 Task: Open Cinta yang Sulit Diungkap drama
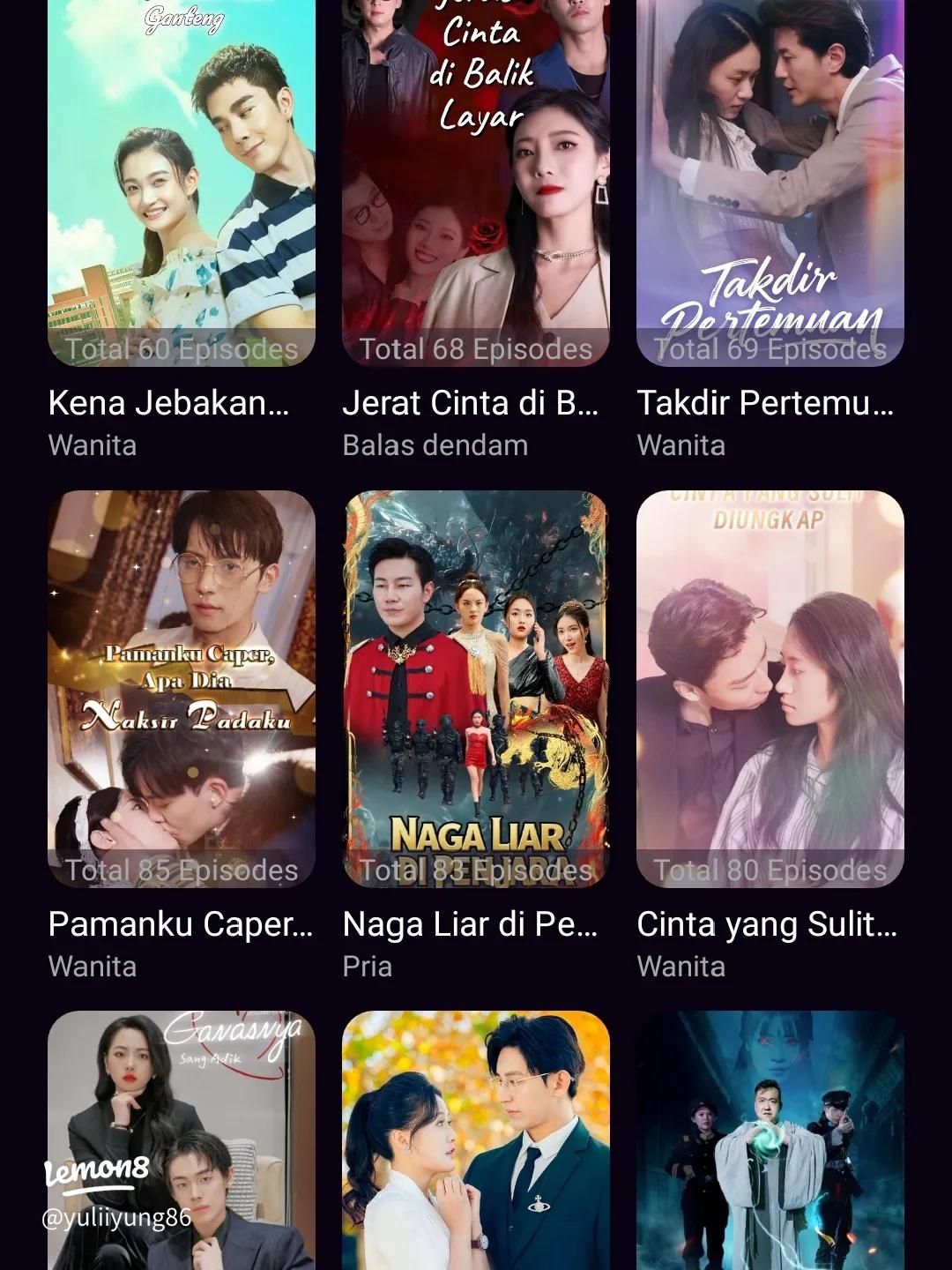(x=770, y=688)
